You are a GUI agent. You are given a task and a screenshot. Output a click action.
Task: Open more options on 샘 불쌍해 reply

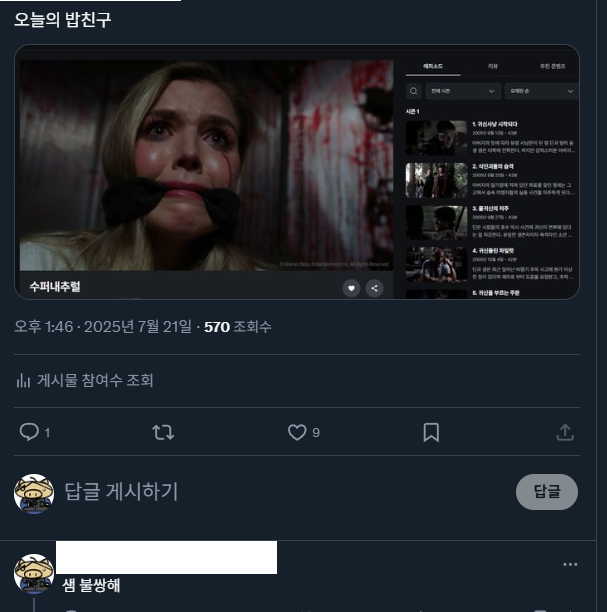[570, 564]
